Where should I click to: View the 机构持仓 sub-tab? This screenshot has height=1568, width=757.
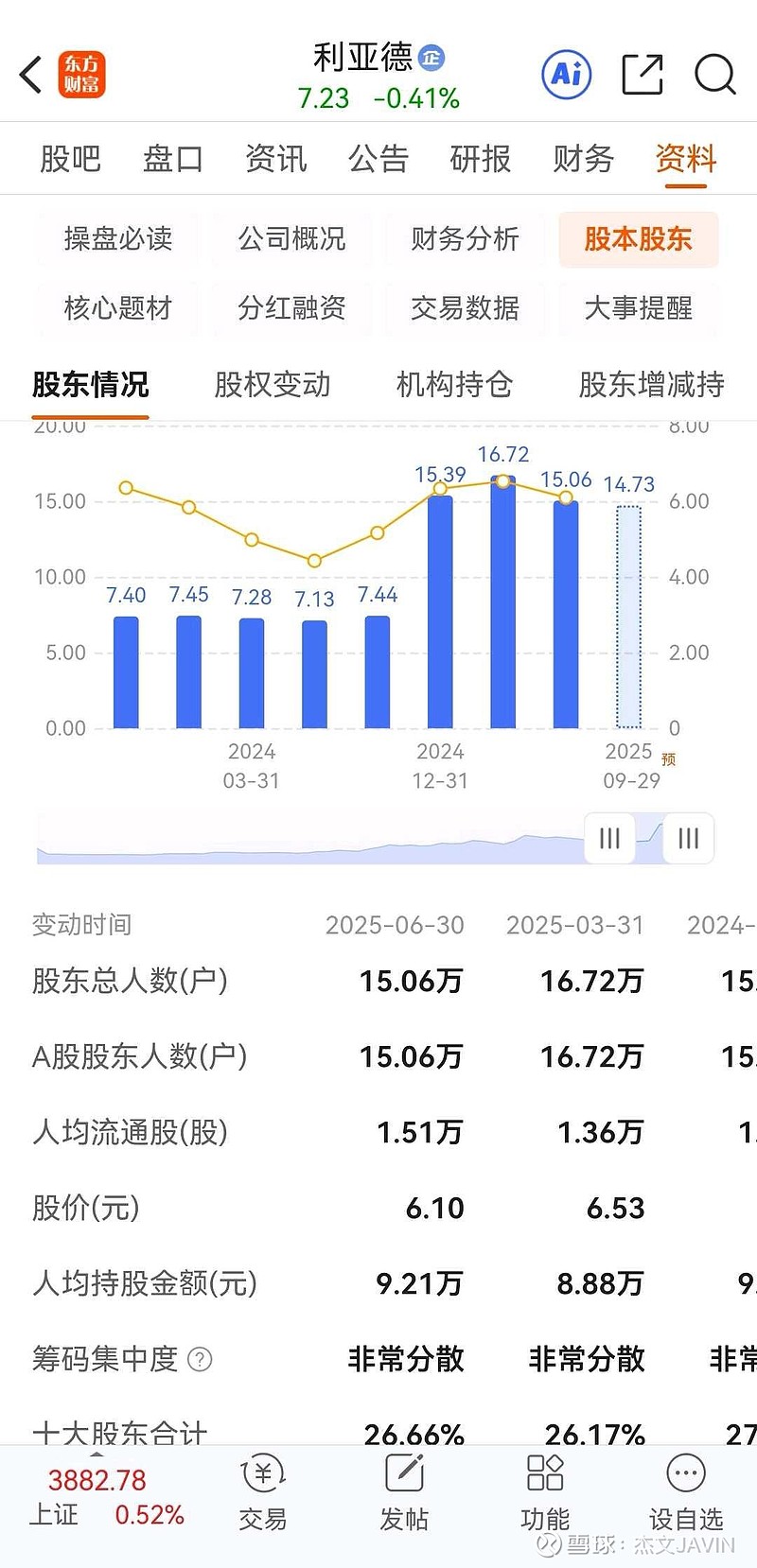point(454,385)
